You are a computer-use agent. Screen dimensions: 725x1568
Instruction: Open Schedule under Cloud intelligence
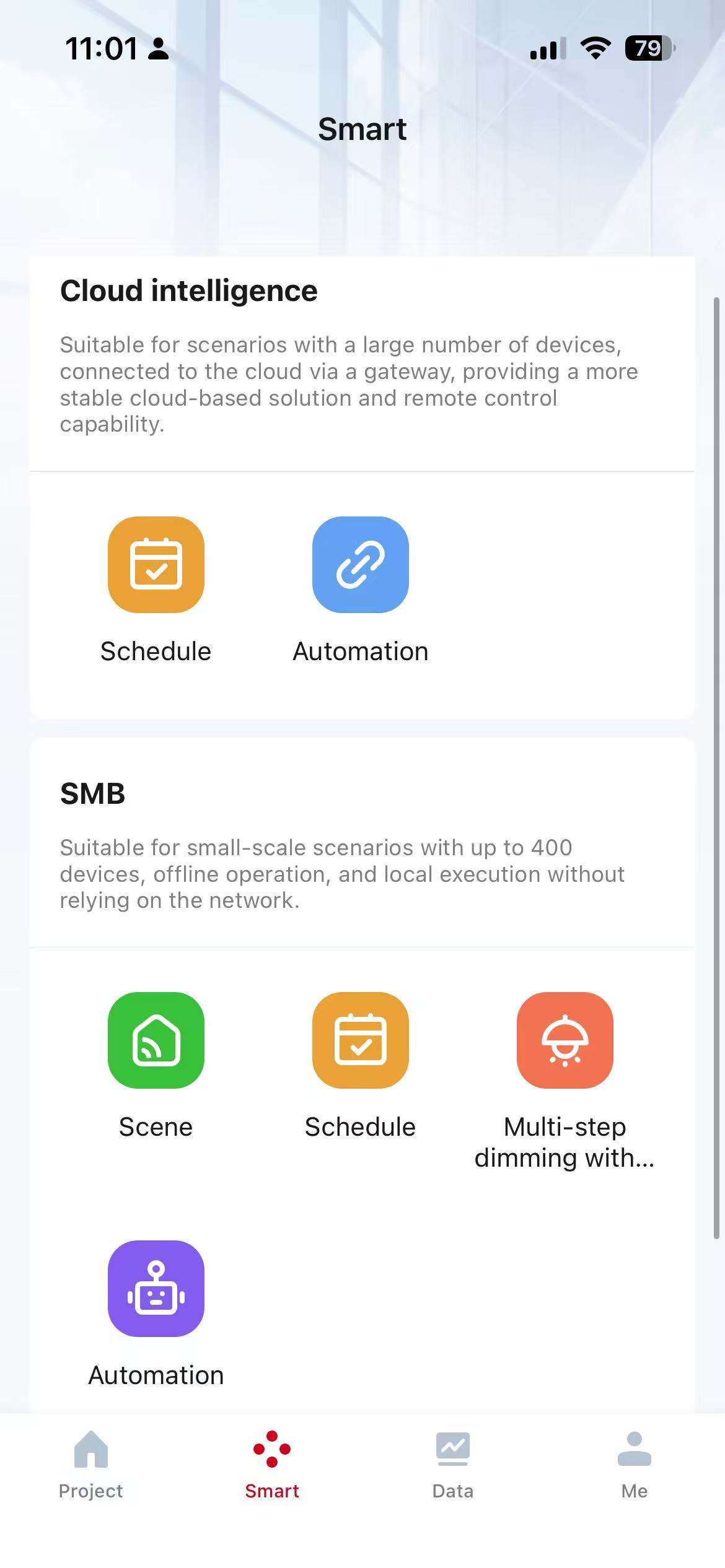(156, 565)
